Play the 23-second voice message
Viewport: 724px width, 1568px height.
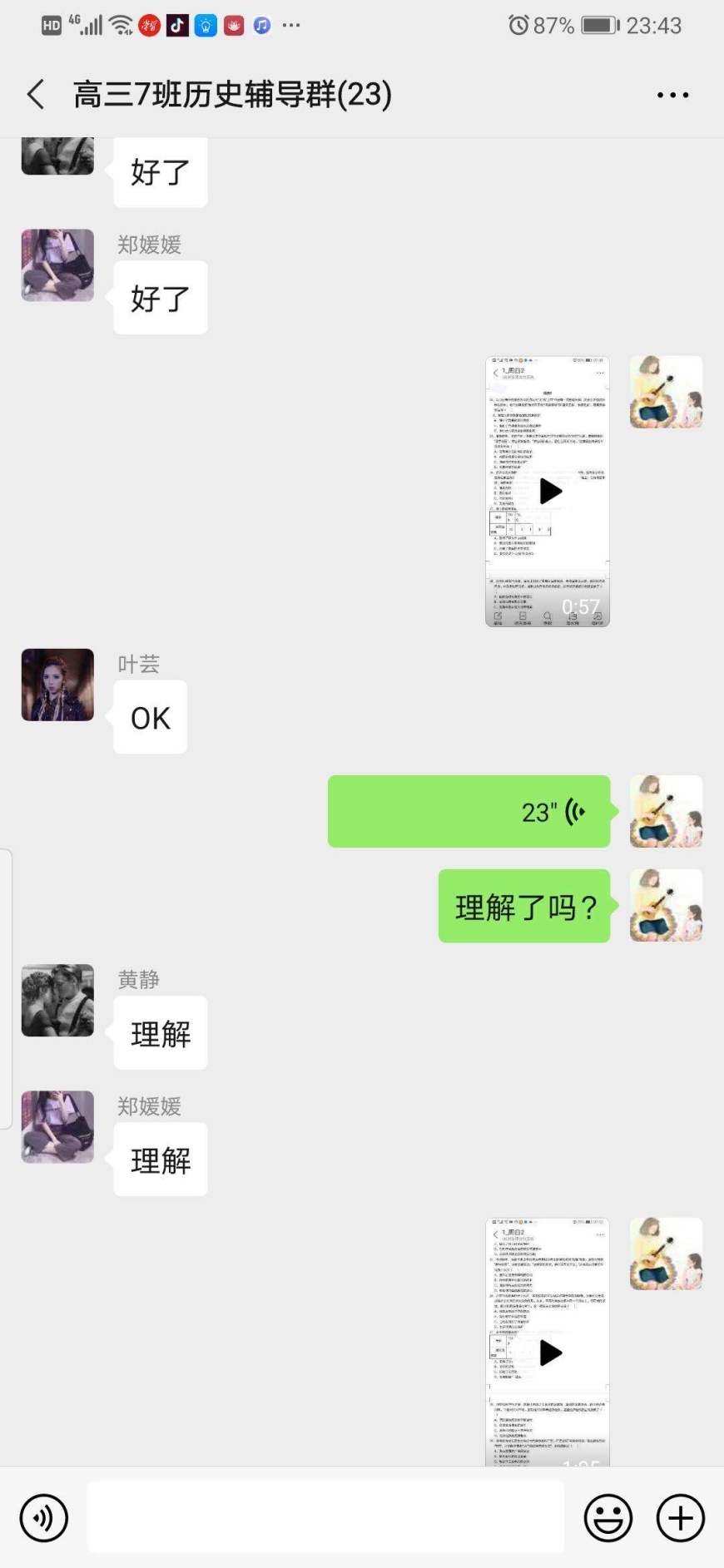469,812
